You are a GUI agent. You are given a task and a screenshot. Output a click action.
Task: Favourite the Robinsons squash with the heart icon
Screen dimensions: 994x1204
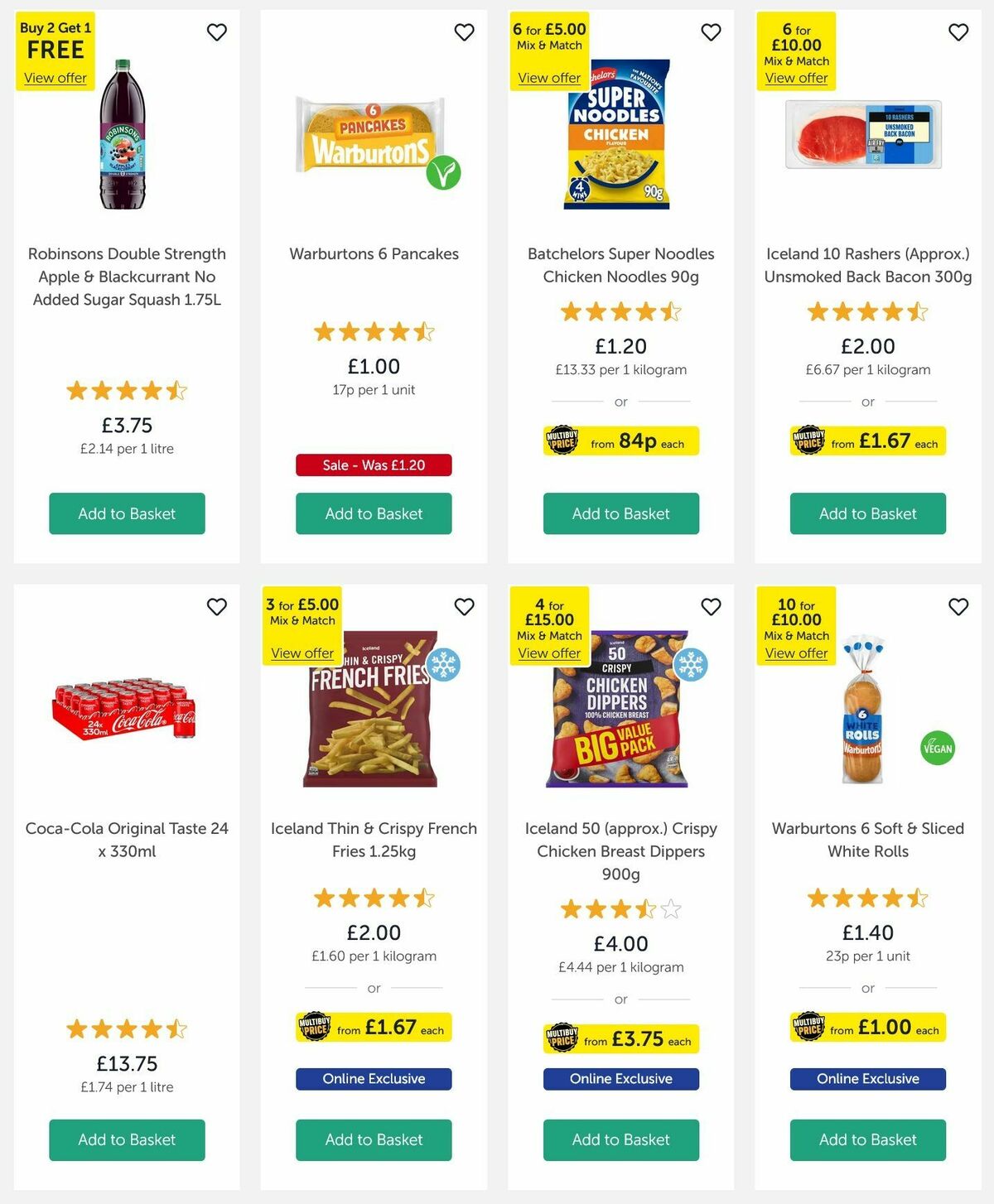(x=217, y=32)
